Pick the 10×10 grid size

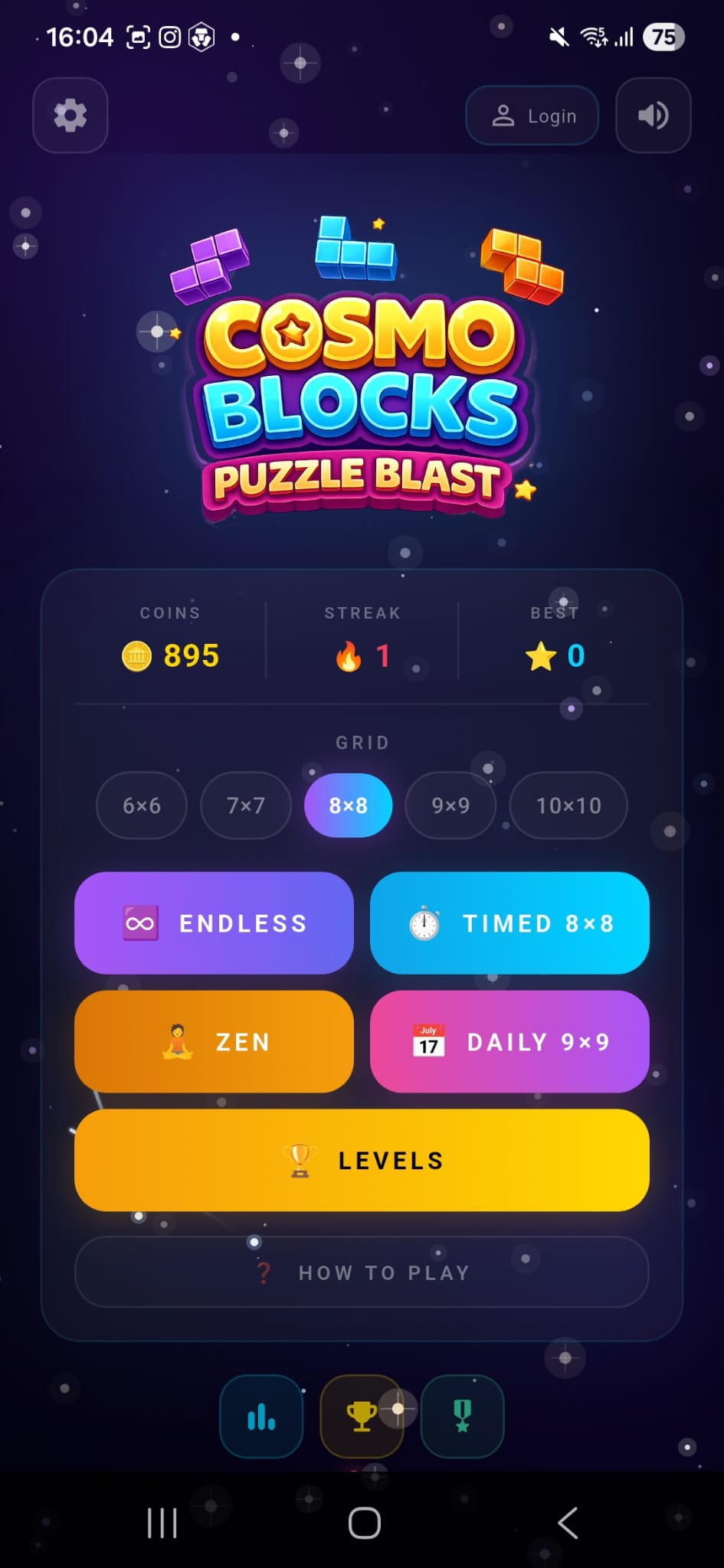point(568,805)
